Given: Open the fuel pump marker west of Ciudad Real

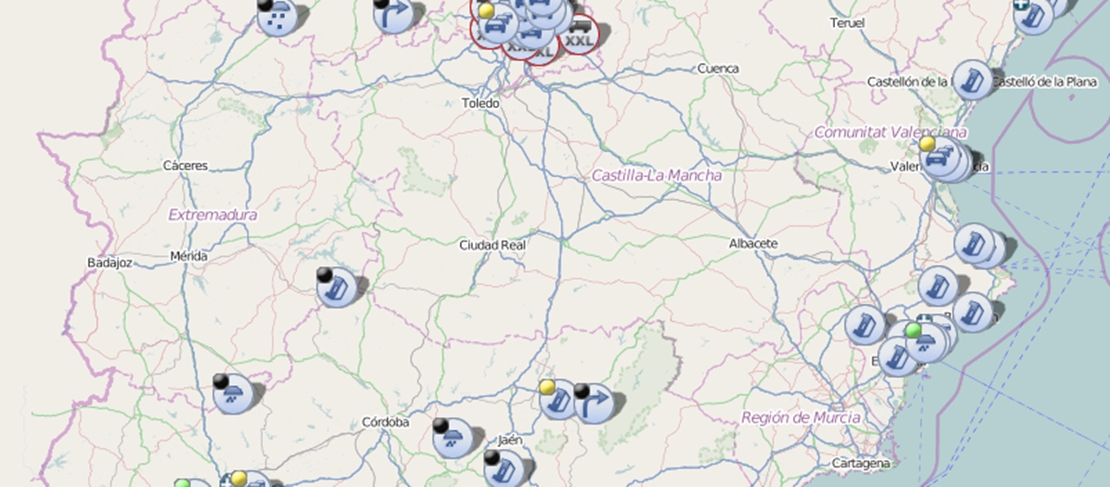Looking at the screenshot, I should [x=337, y=287].
